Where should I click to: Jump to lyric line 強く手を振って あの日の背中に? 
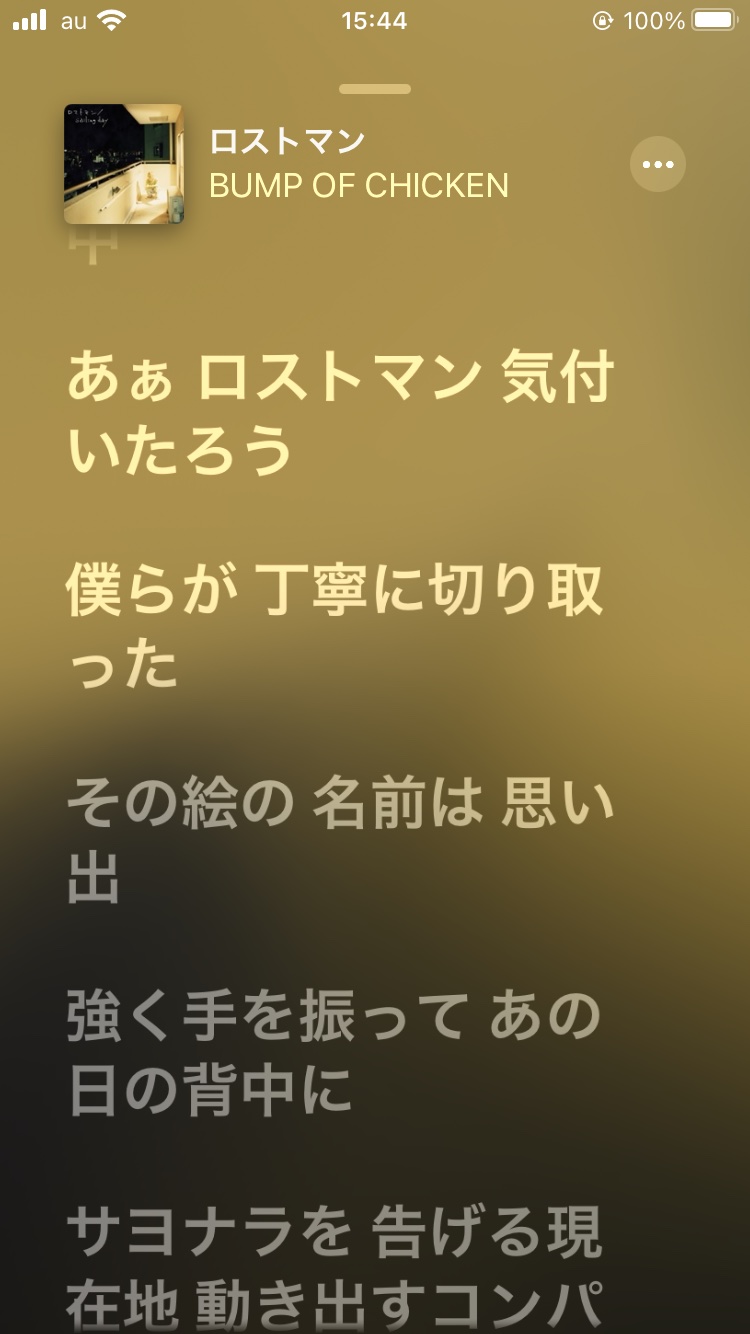click(335, 1054)
